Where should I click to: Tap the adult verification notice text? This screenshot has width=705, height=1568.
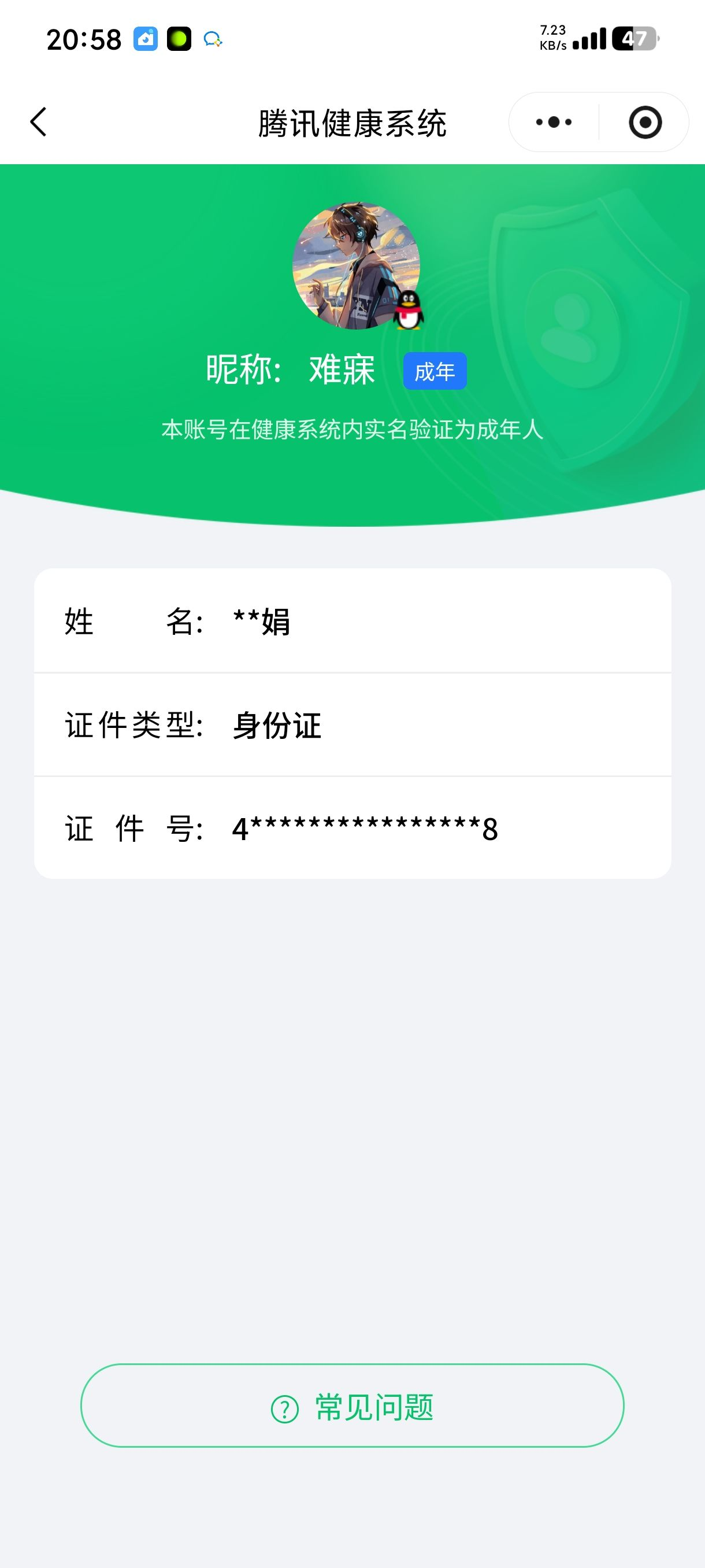pyautogui.click(x=353, y=430)
